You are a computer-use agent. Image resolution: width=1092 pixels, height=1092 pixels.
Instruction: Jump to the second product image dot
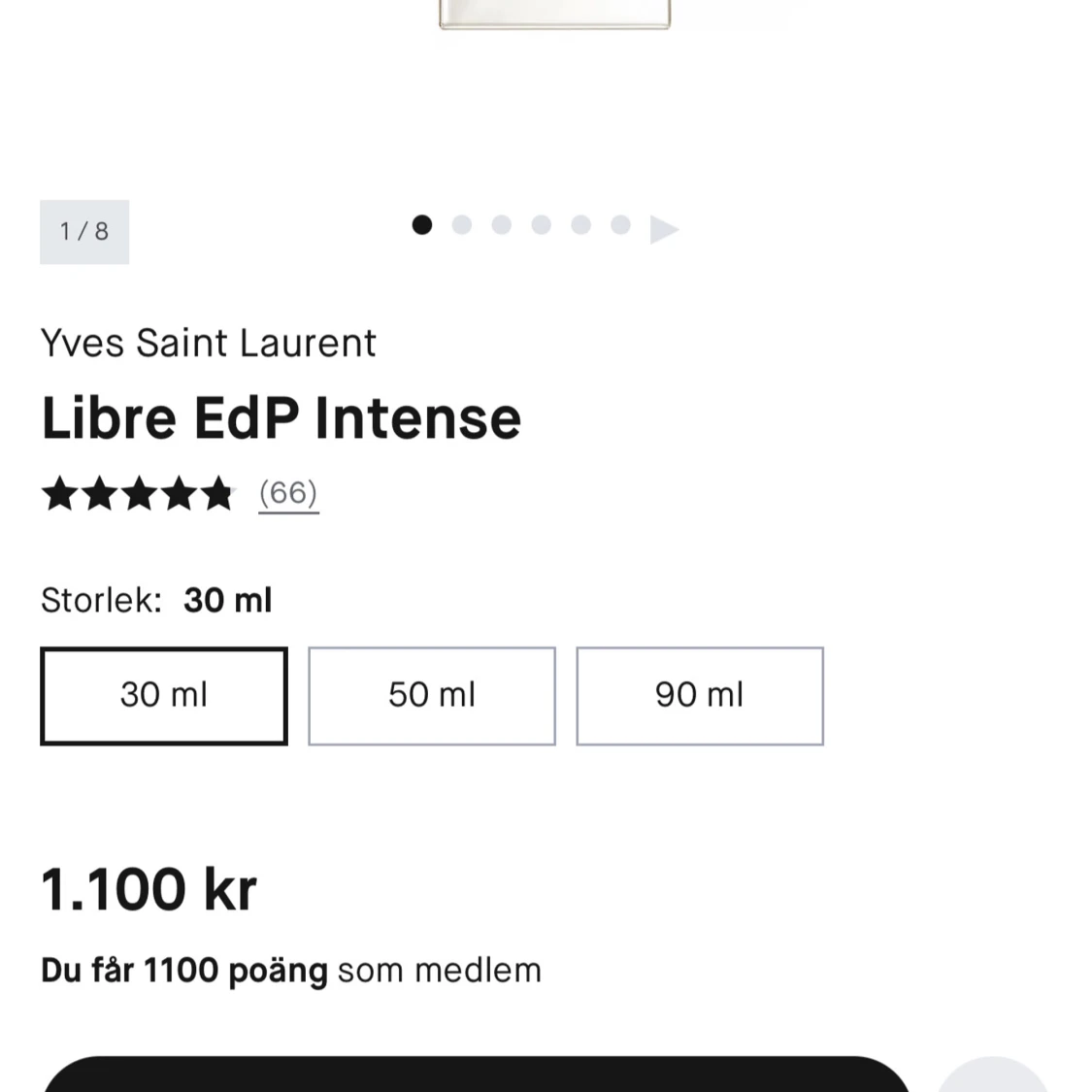tap(462, 225)
